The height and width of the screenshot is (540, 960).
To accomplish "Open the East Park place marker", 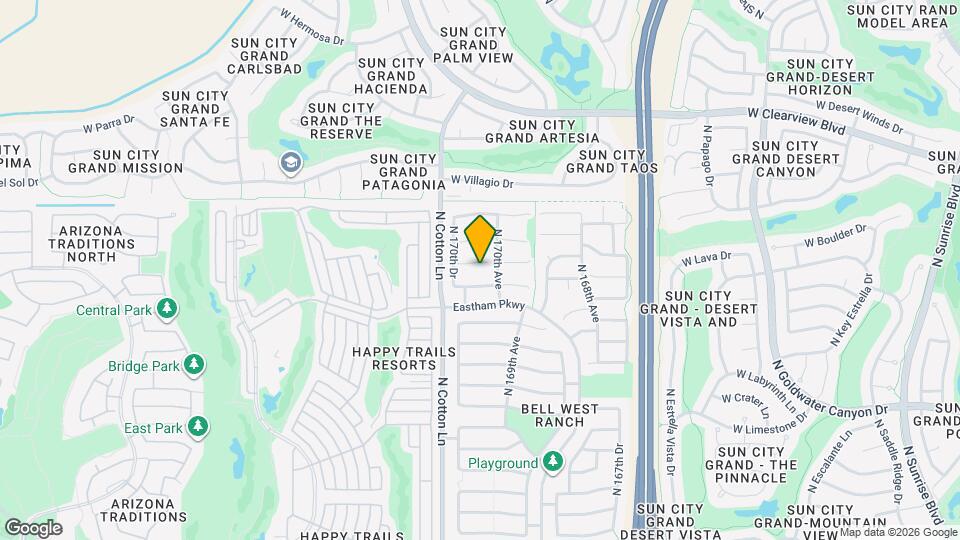I will 198,428.
